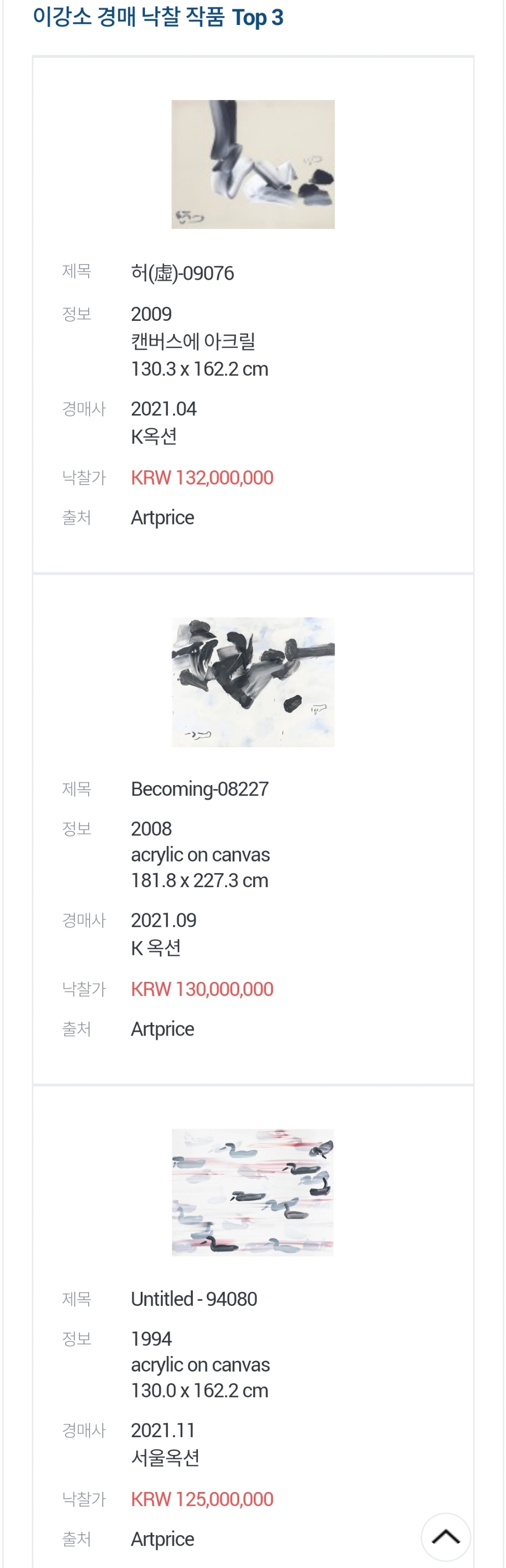Open the 허(虛)-09076 artwork image
Image resolution: width=506 pixels, height=1568 pixels.
coord(253,164)
